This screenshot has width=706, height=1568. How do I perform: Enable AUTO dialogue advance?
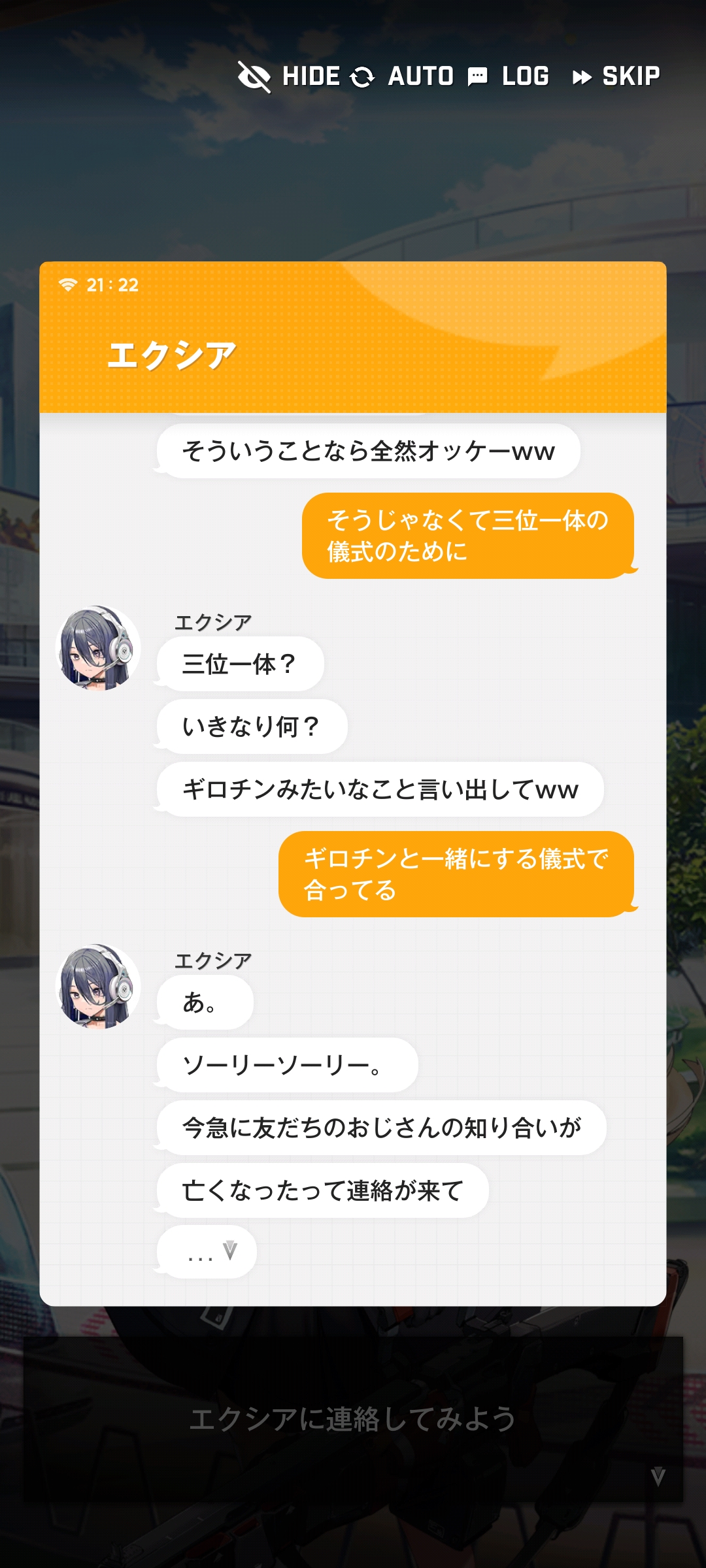[x=401, y=76]
